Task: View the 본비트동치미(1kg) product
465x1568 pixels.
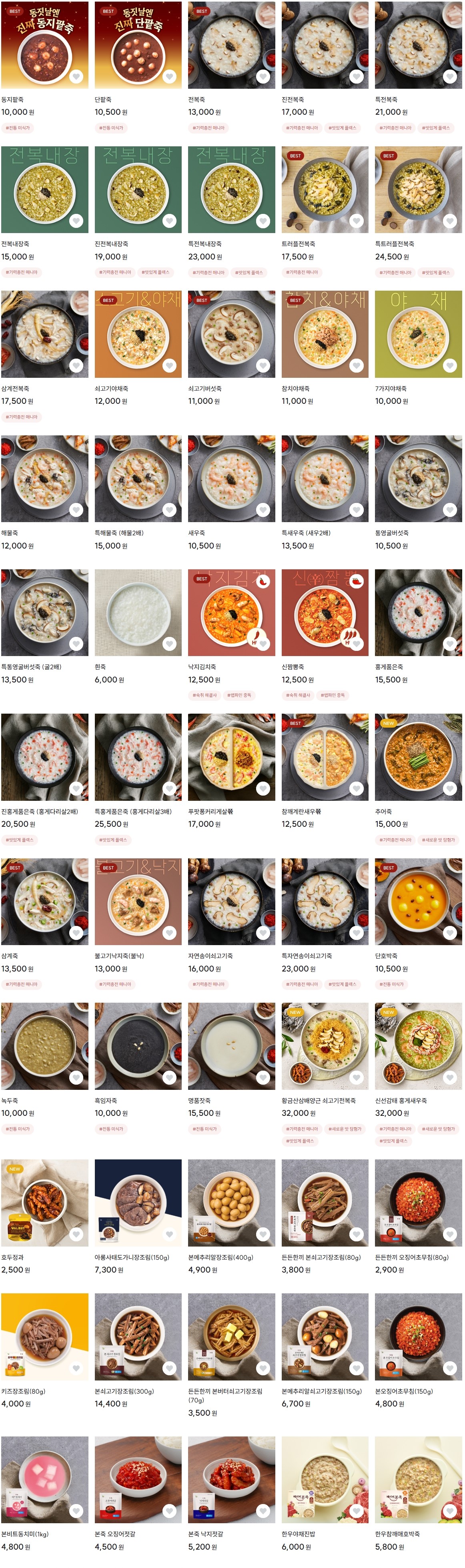Action: [44, 1479]
